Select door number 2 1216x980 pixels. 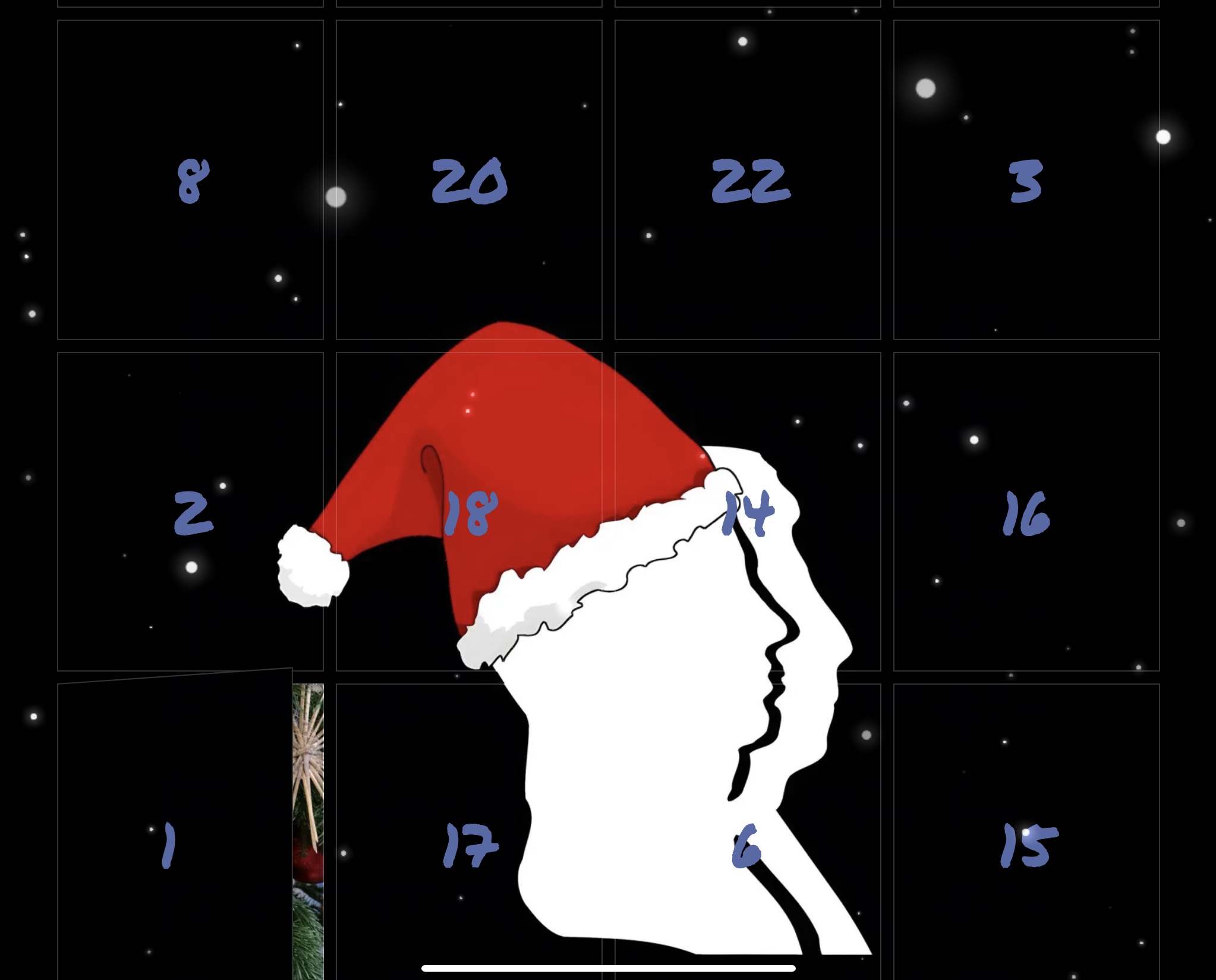pyautogui.click(x=191, y=512)
